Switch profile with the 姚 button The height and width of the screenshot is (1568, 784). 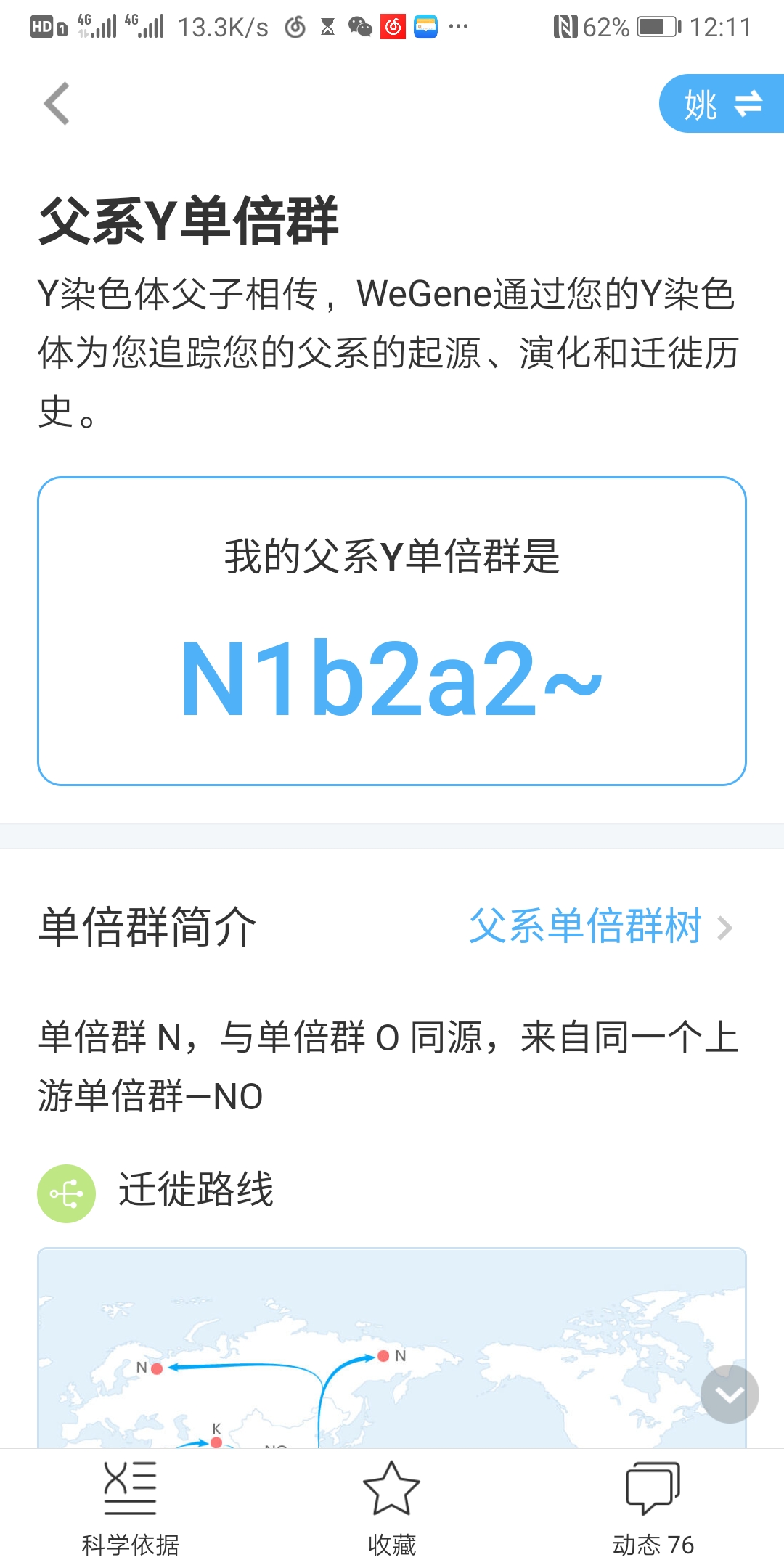[x=722, y=104]
